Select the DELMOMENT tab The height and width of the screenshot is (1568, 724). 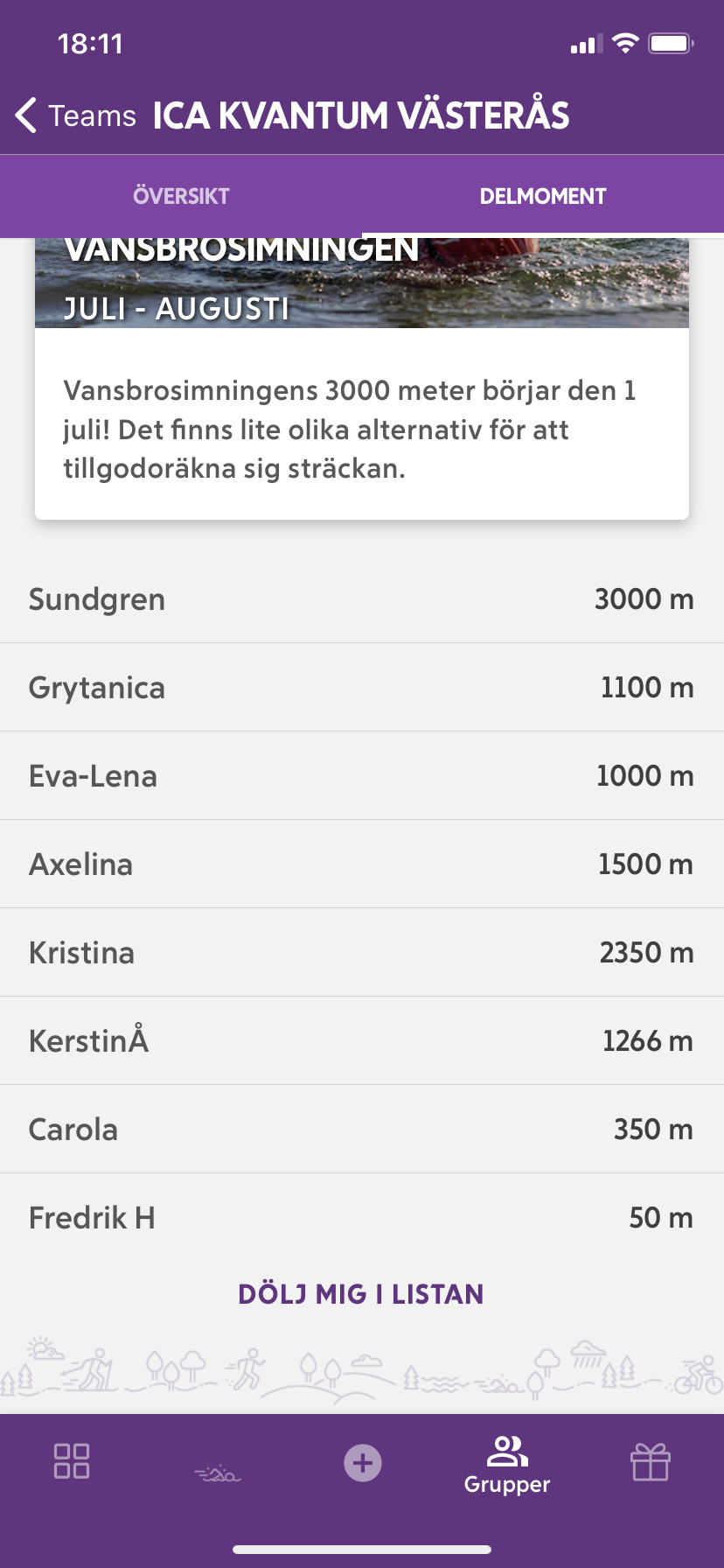pos(543,196)
